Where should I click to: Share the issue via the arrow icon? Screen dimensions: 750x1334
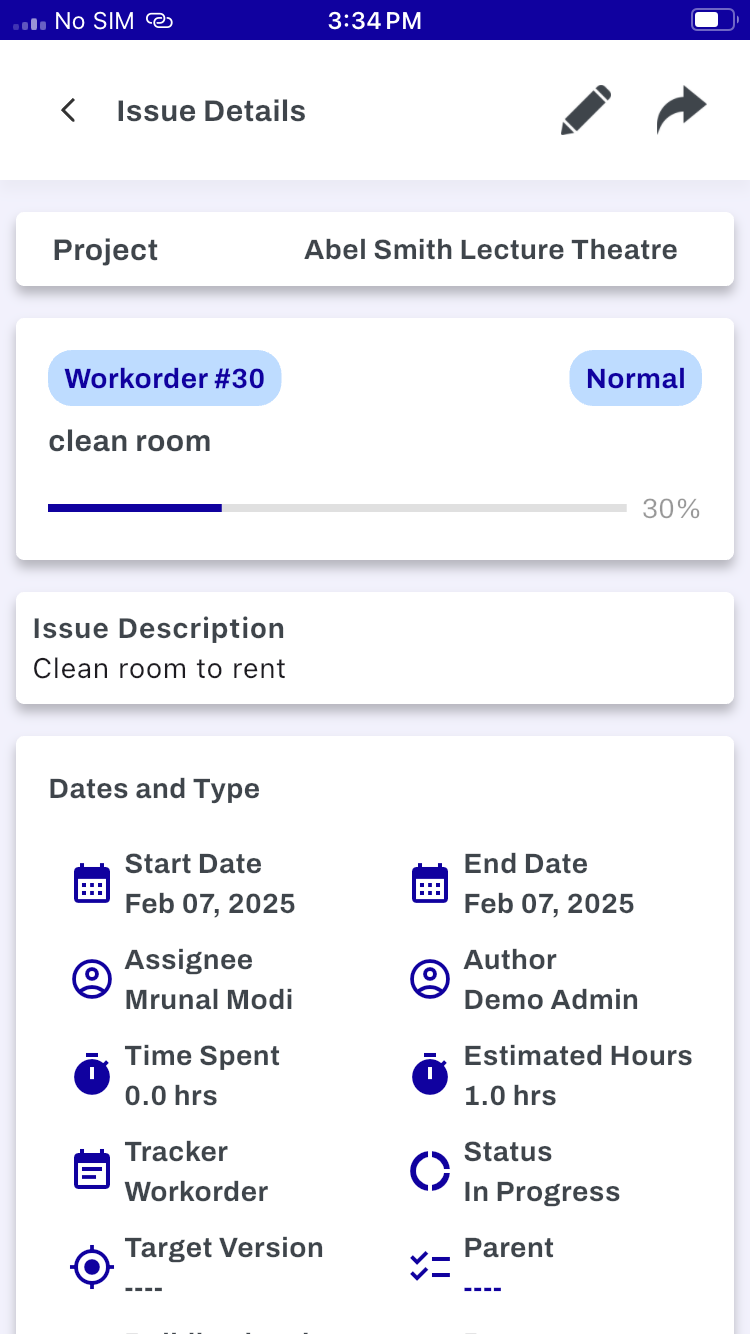click(682, 110)
